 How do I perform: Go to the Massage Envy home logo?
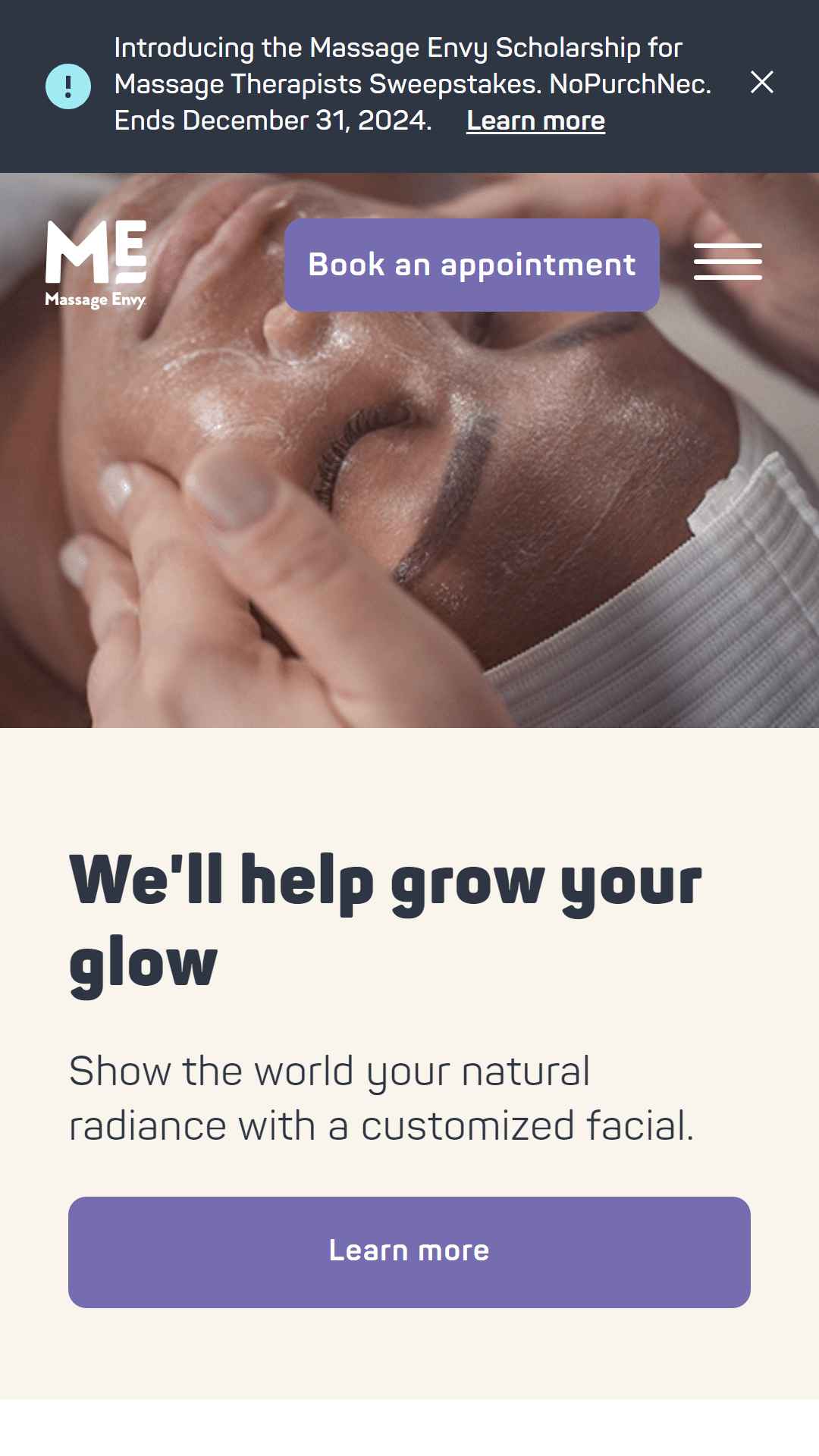(96, 265)
